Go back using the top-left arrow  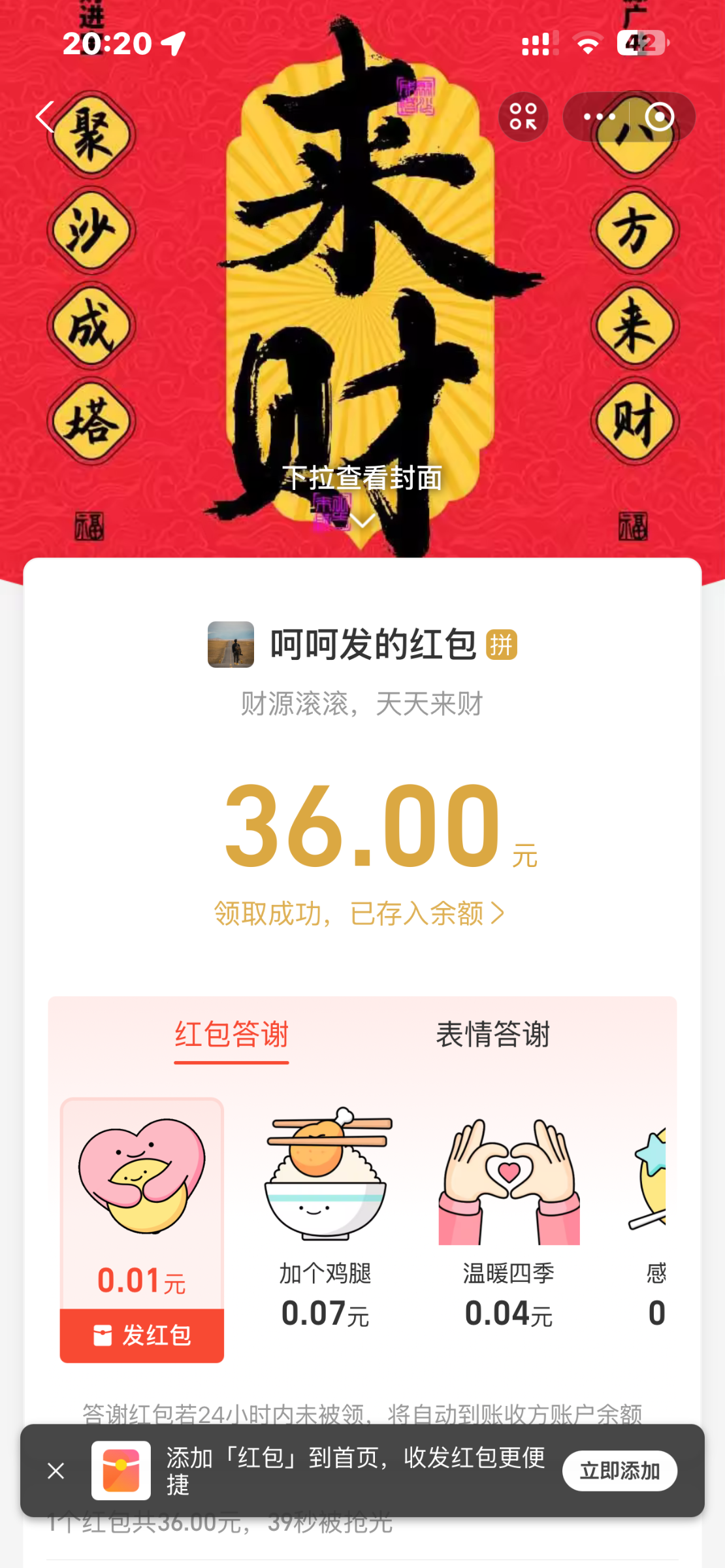[x=44, y=117]
